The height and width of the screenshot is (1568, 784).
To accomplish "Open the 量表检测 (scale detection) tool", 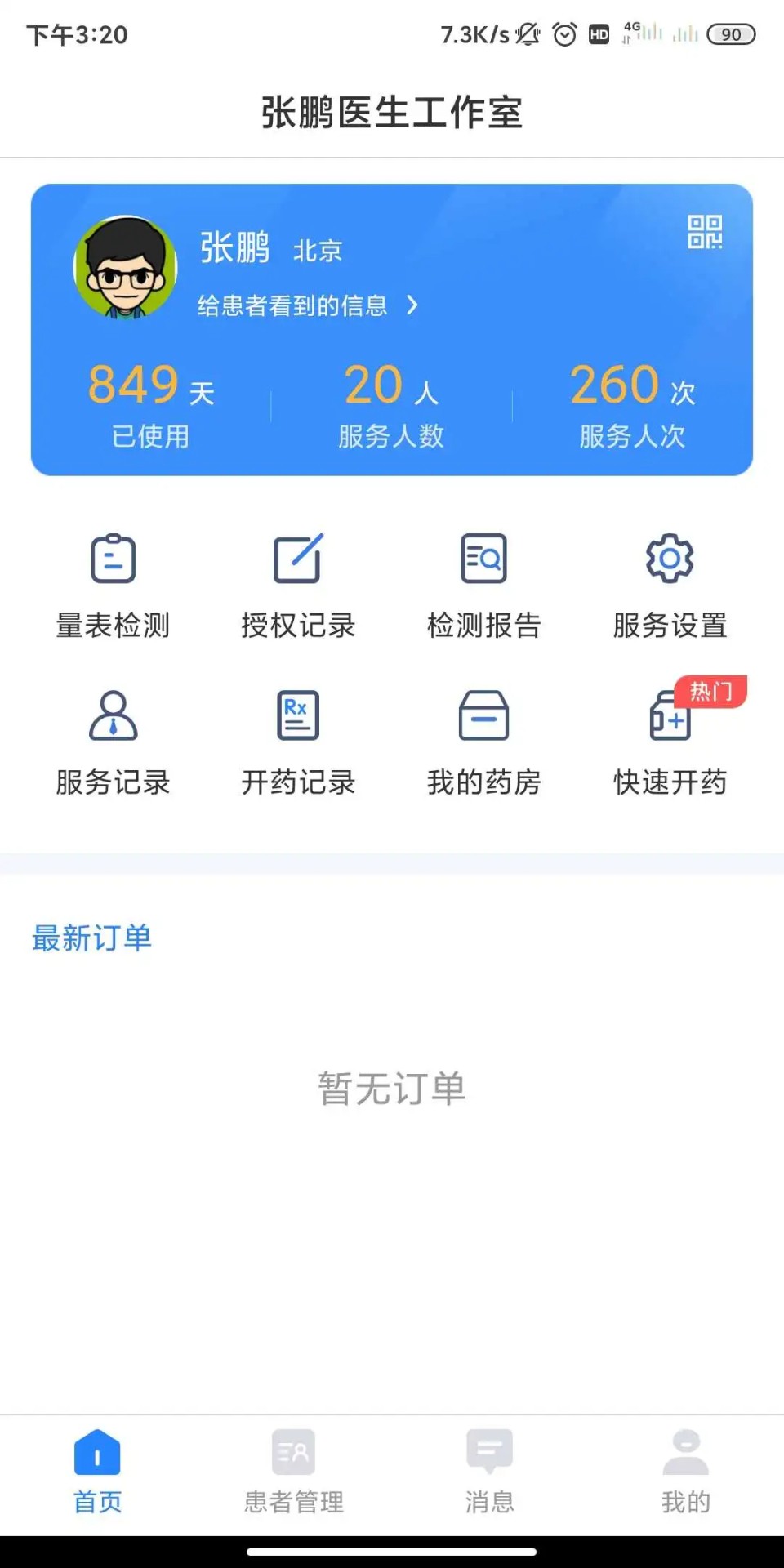I will [x=113, y=584].
